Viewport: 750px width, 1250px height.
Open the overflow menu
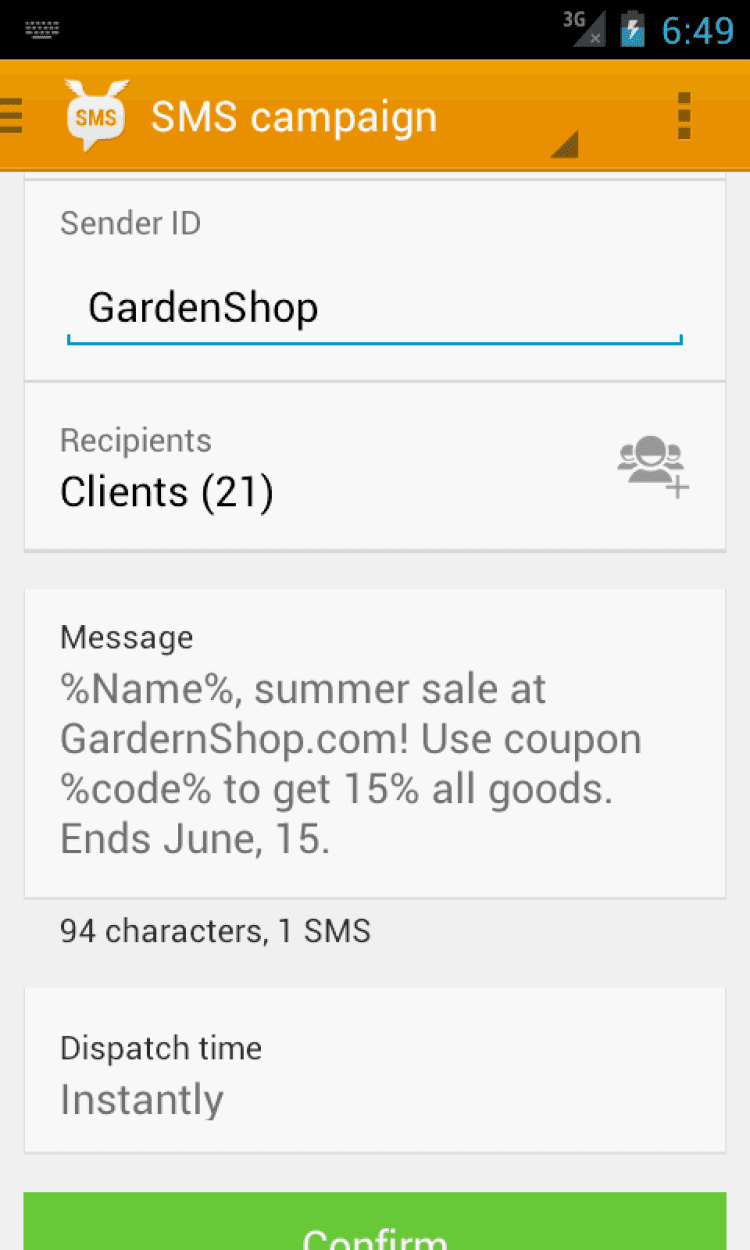(x=684, y=116)
